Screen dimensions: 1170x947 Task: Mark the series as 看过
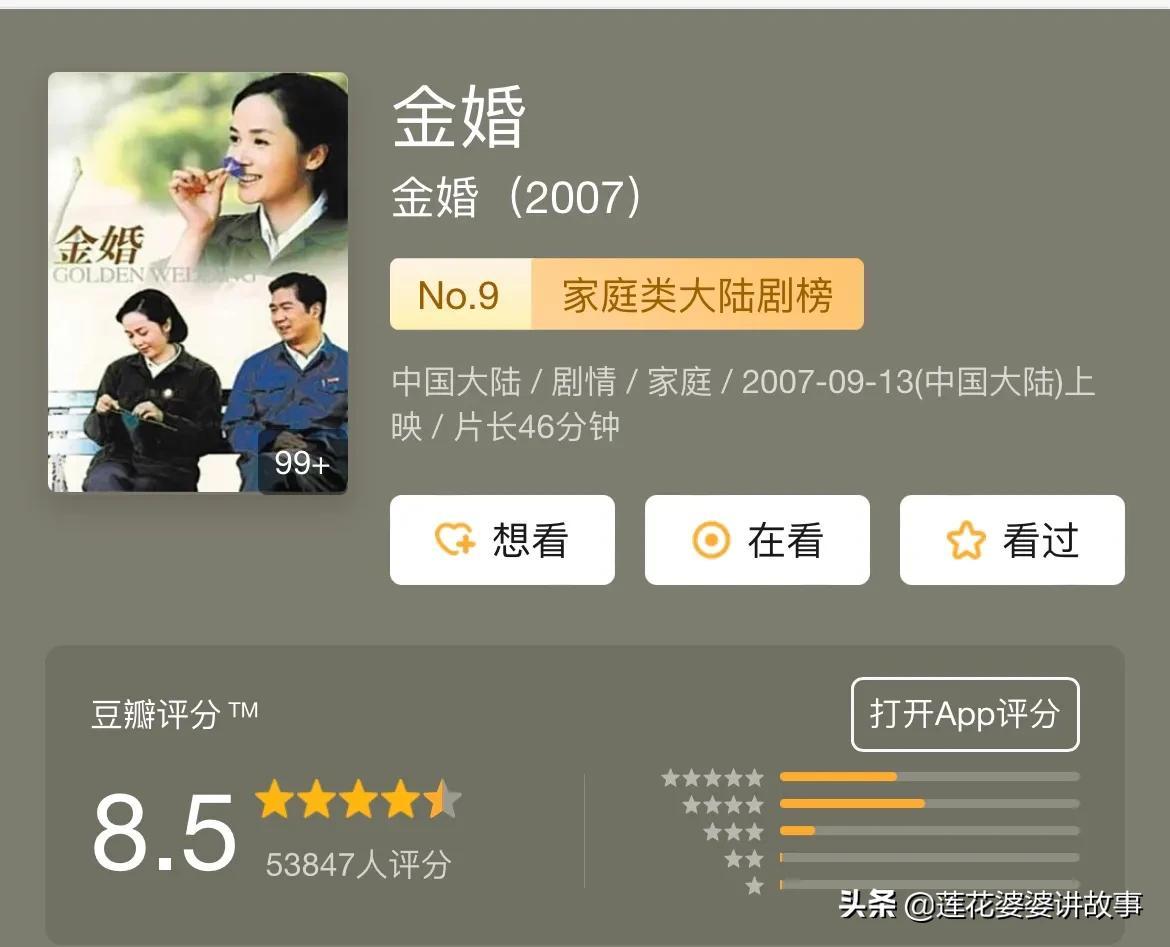1012,540
